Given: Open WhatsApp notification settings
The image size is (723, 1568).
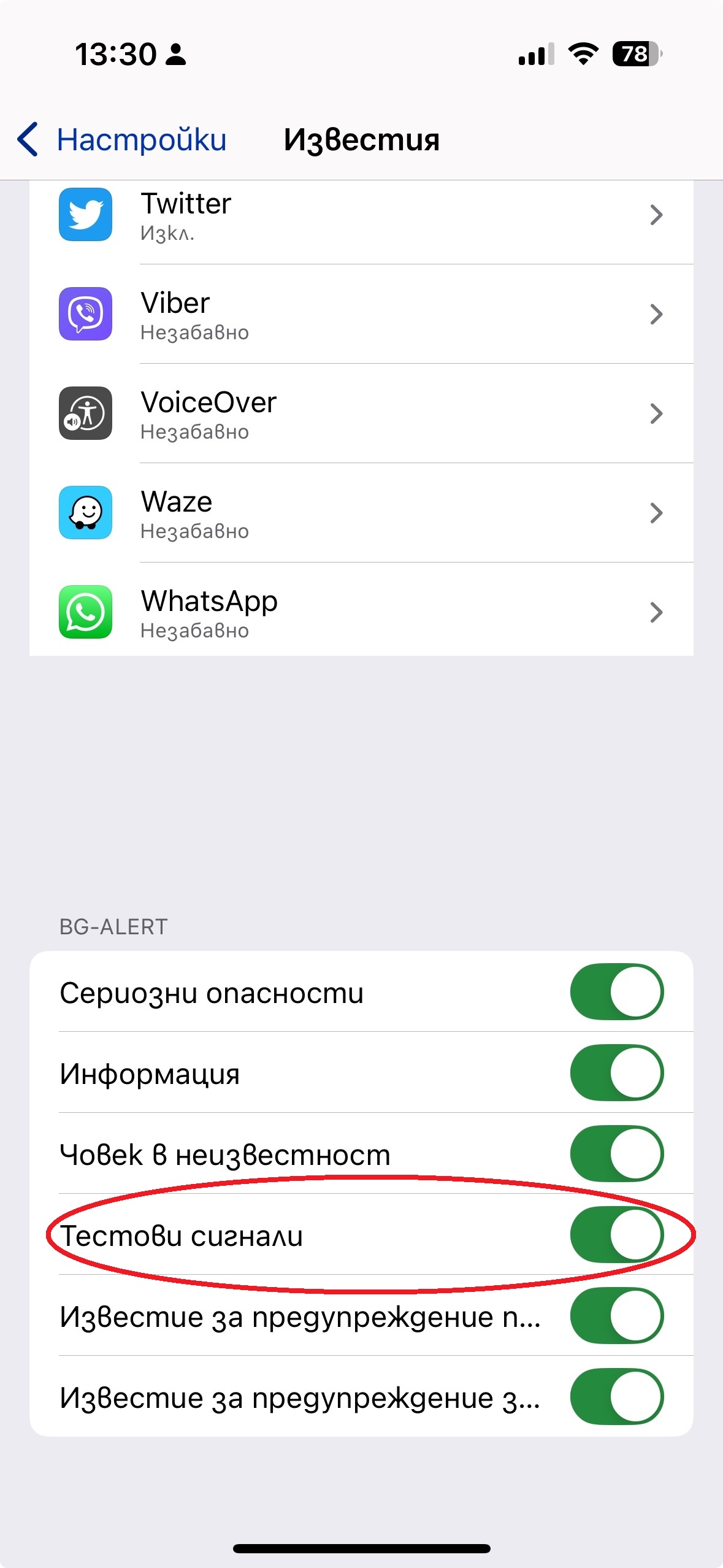Looking at the screenshot, I should pos(361,612).
